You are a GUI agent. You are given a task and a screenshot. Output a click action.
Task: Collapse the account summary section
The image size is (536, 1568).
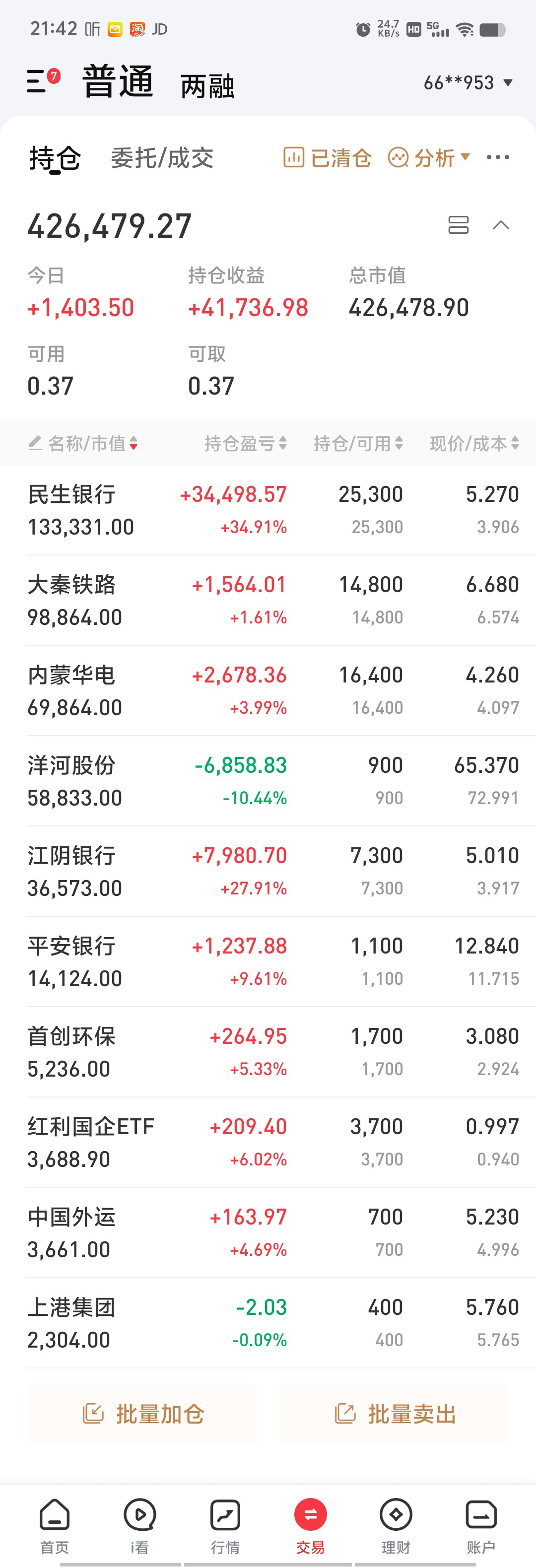click(x=501, y=225)
